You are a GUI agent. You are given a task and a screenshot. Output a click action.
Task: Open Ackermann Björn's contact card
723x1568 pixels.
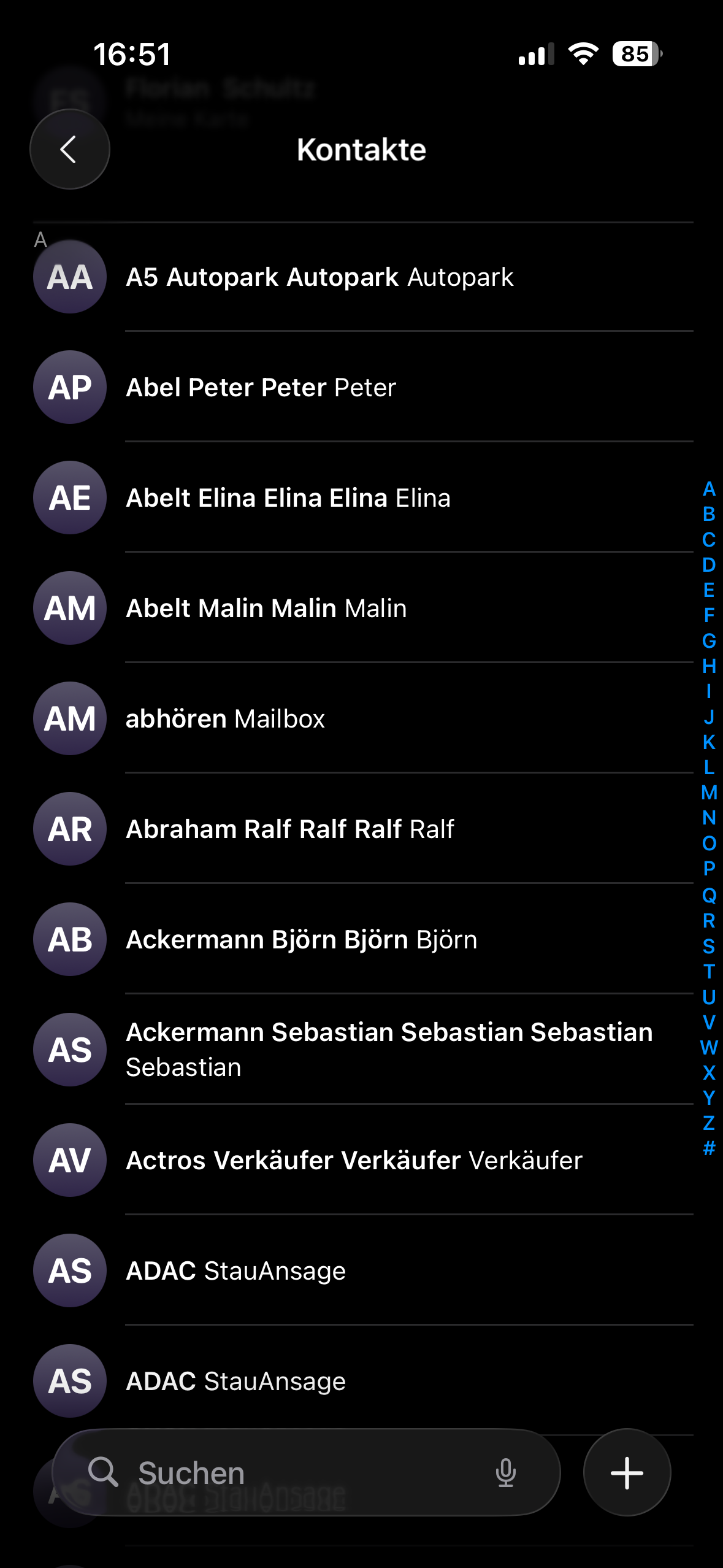[x=301, y=940]
